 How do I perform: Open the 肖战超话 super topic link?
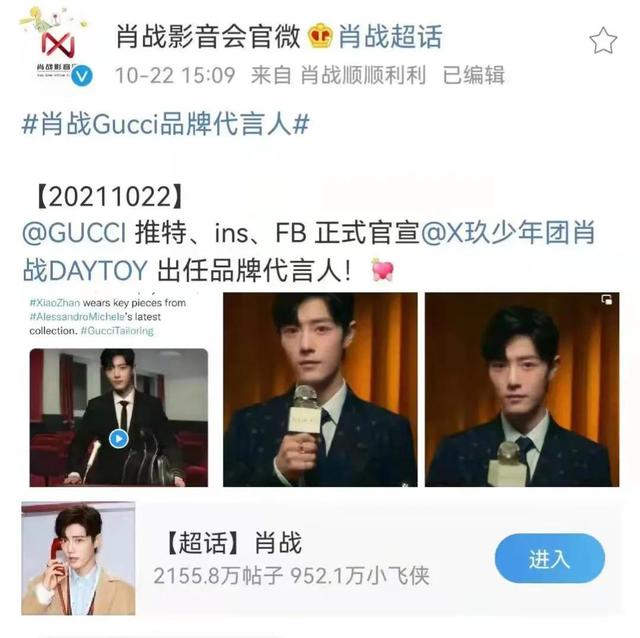coord(389,38)
